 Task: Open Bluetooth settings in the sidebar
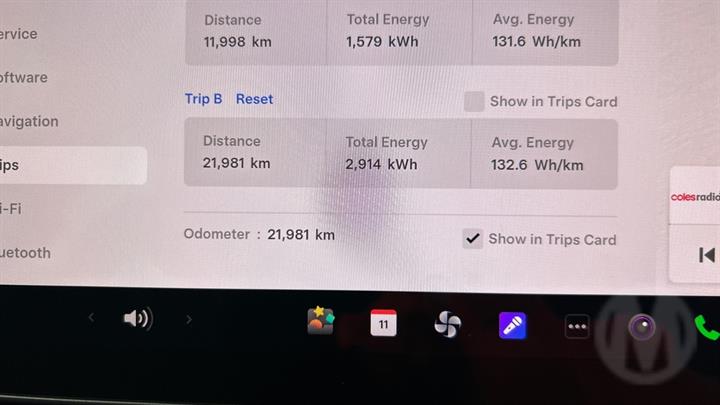pyautogui.click(x=26, y=253)
